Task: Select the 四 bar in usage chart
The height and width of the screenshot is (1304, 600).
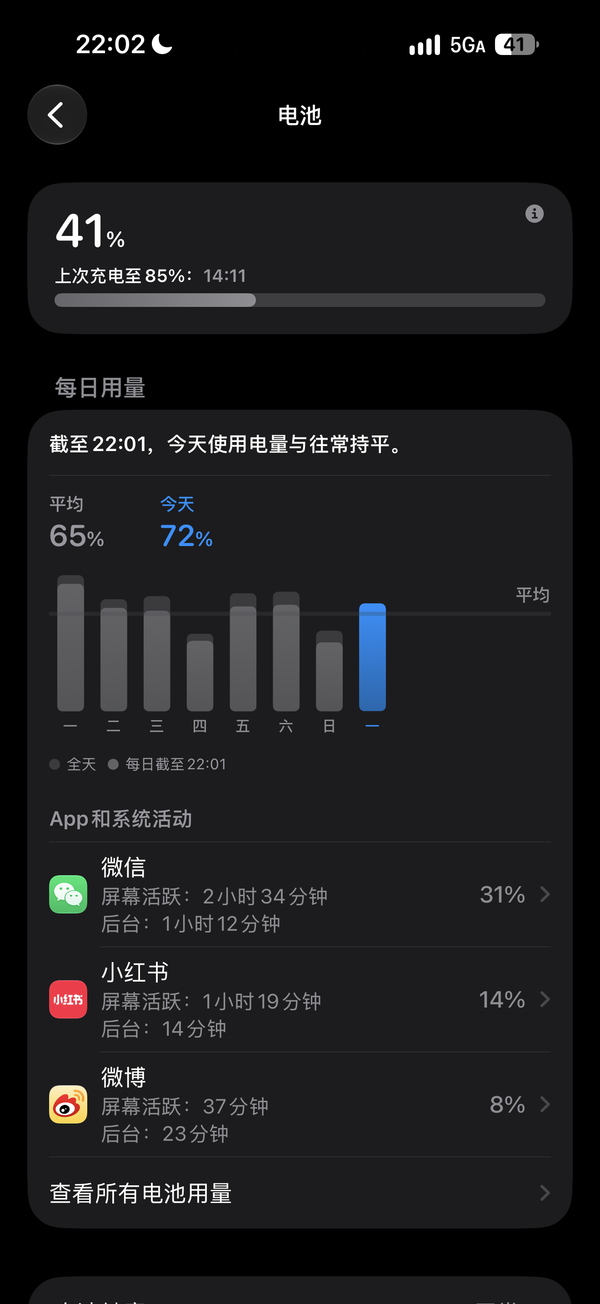Action: pyautogui.click(x=200, y=672)
